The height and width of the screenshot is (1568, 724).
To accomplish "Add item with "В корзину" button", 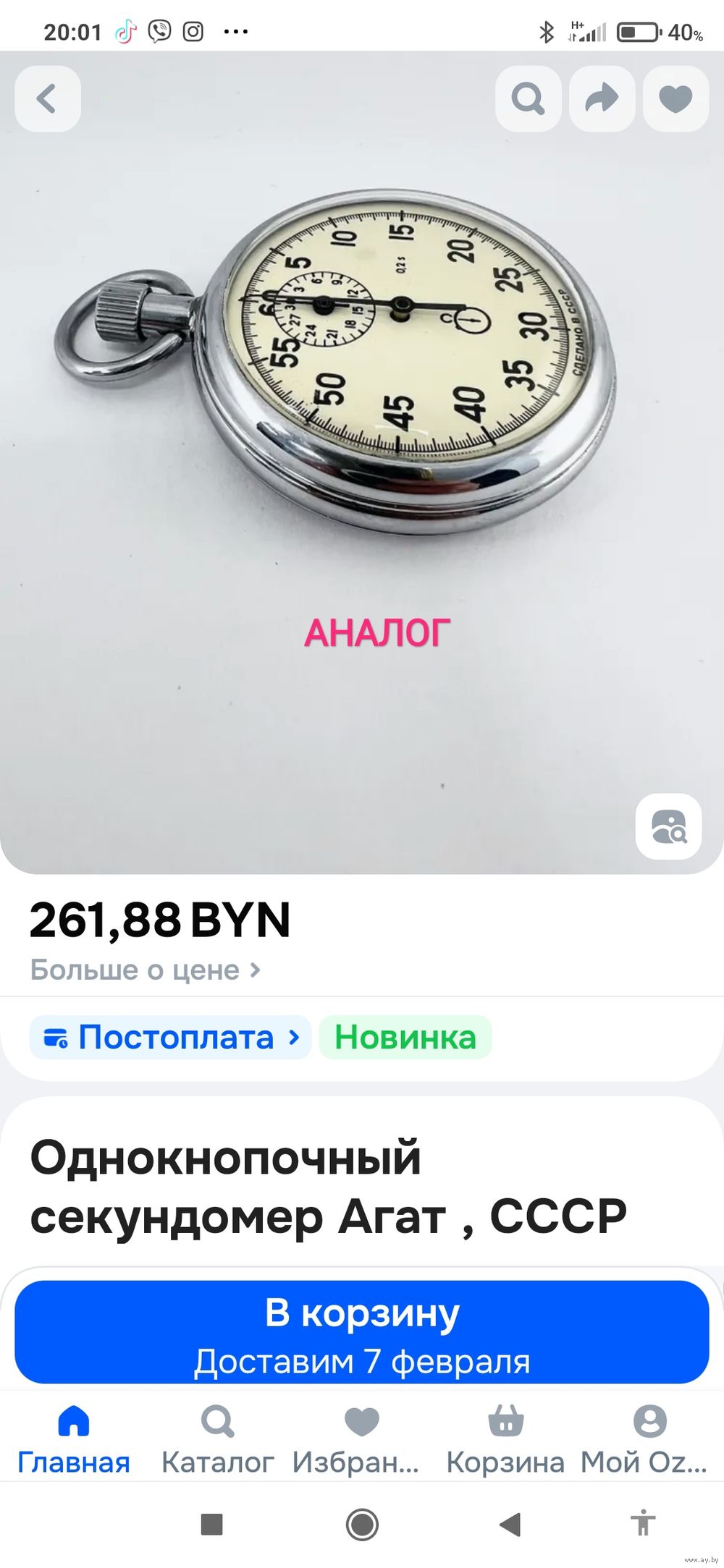I will pos(362,1332).
